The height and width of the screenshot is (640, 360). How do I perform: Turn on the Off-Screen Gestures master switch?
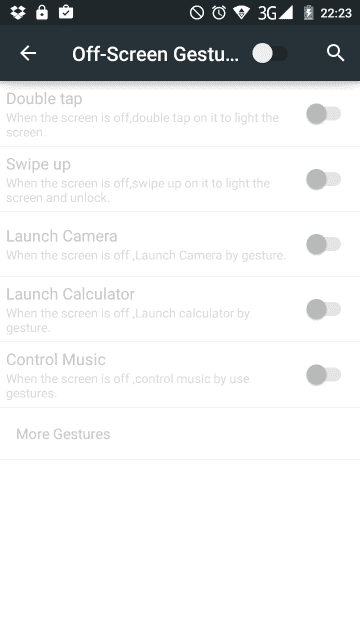(x=270, y=53)
